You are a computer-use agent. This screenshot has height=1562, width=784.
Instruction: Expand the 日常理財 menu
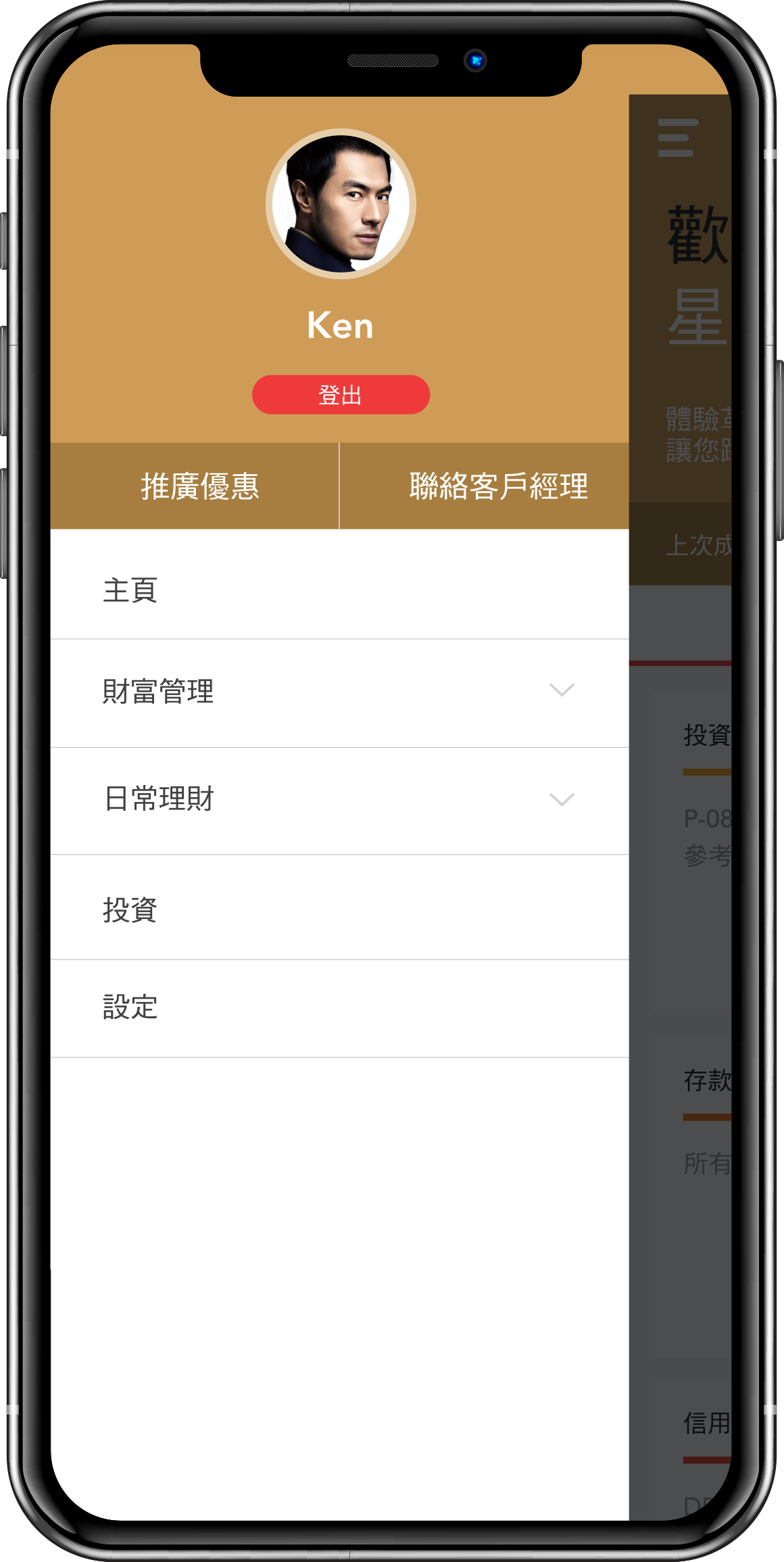point(561,799)
